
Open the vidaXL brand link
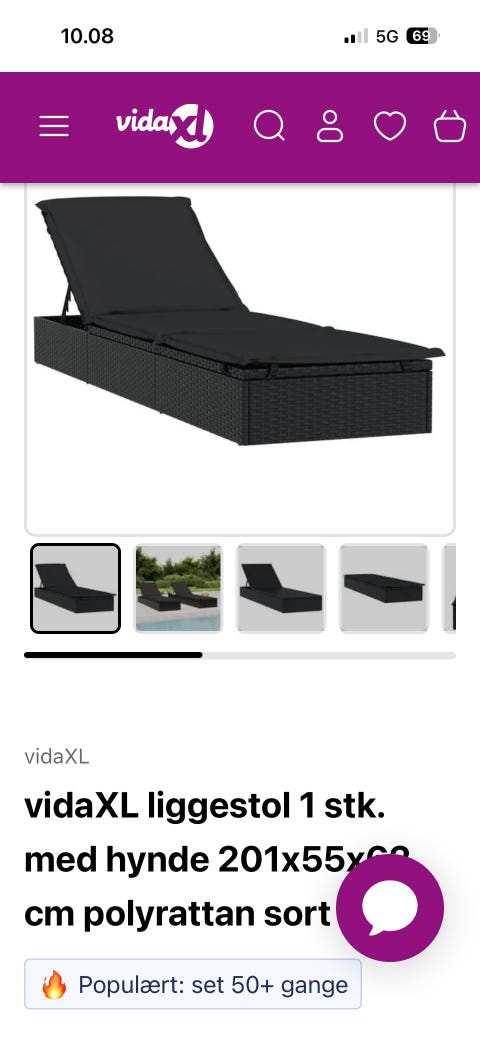pos(56,757)
